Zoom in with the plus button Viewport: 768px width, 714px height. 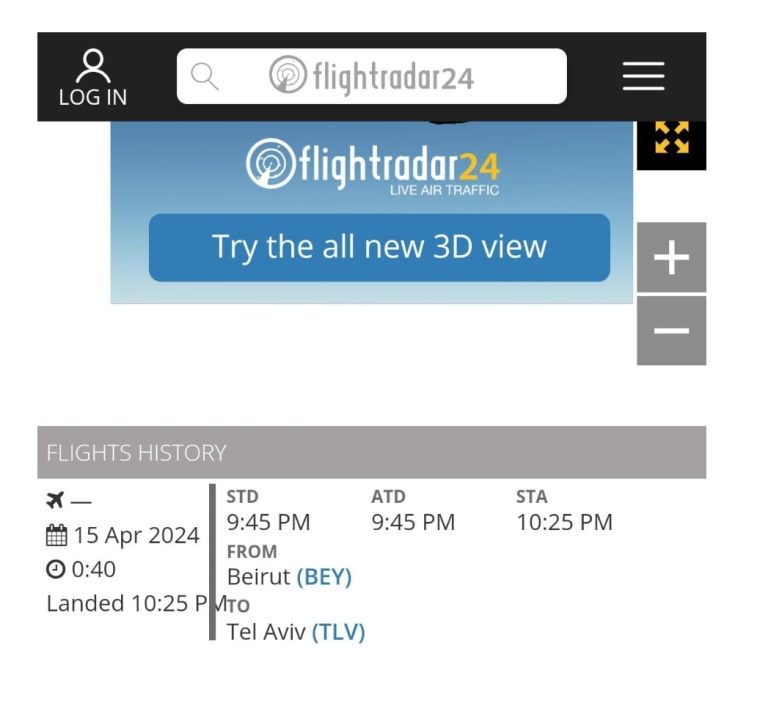point(671,258)
